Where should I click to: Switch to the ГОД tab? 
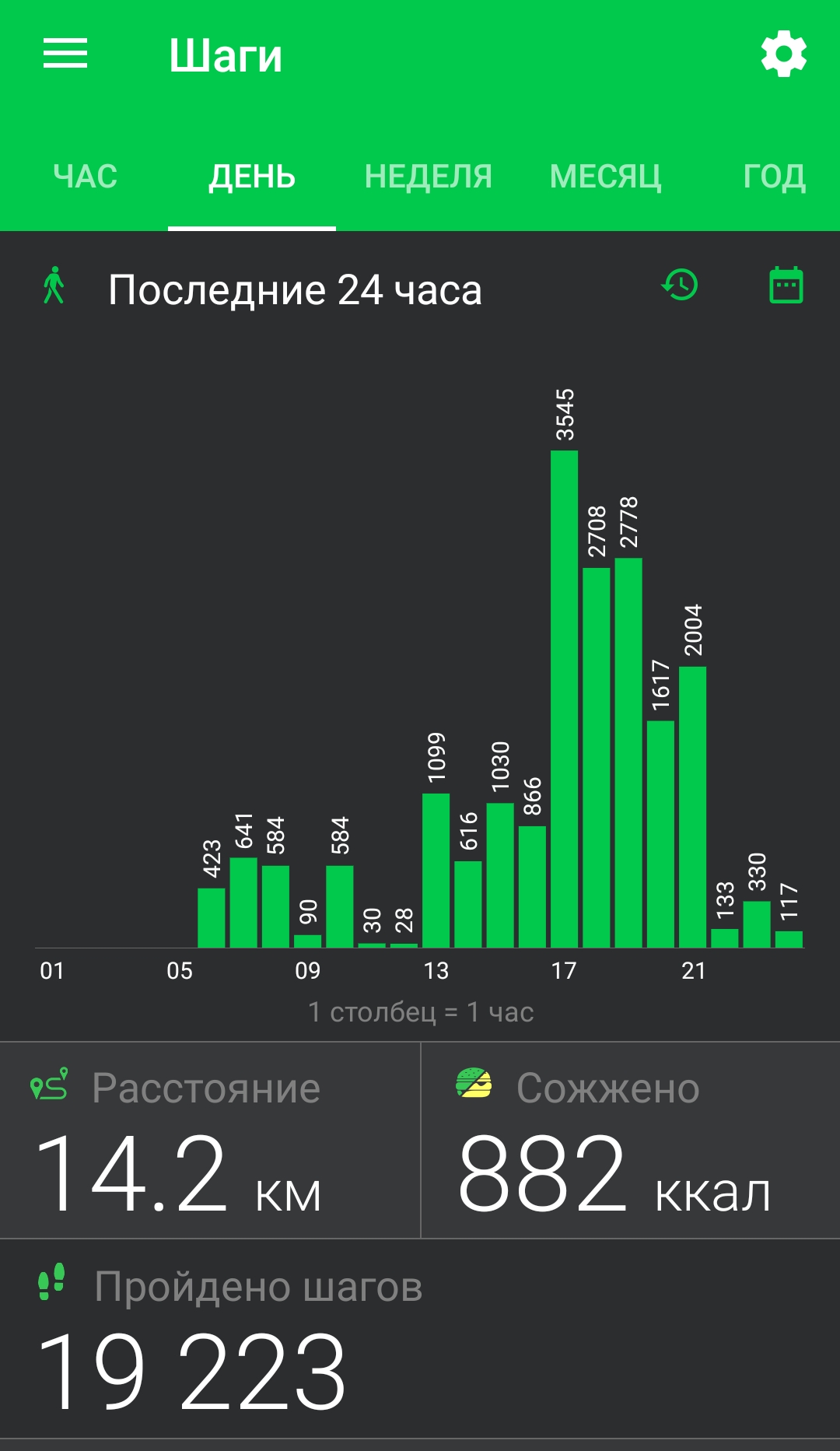click(x=775, y=177)
